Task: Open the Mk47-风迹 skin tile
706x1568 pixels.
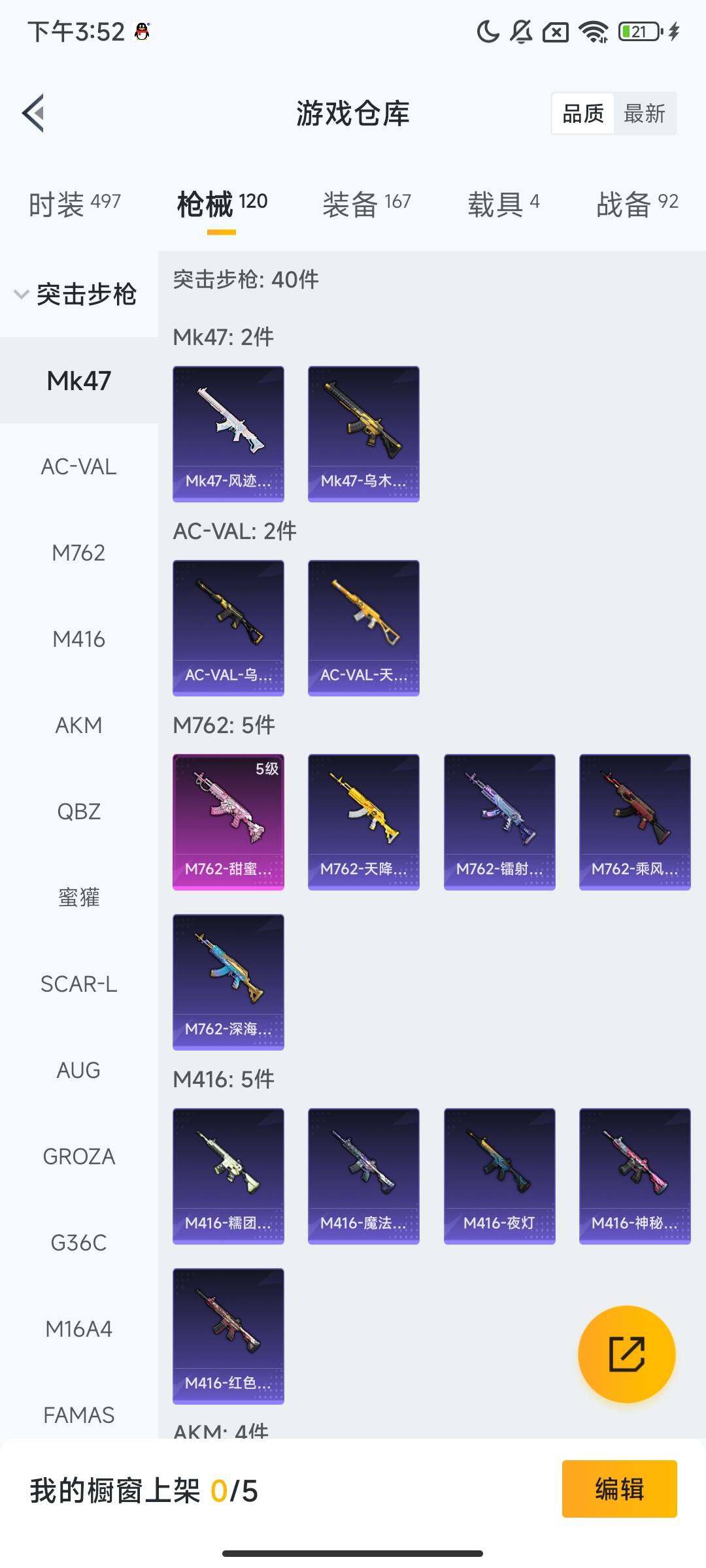Action: point(228,434)
